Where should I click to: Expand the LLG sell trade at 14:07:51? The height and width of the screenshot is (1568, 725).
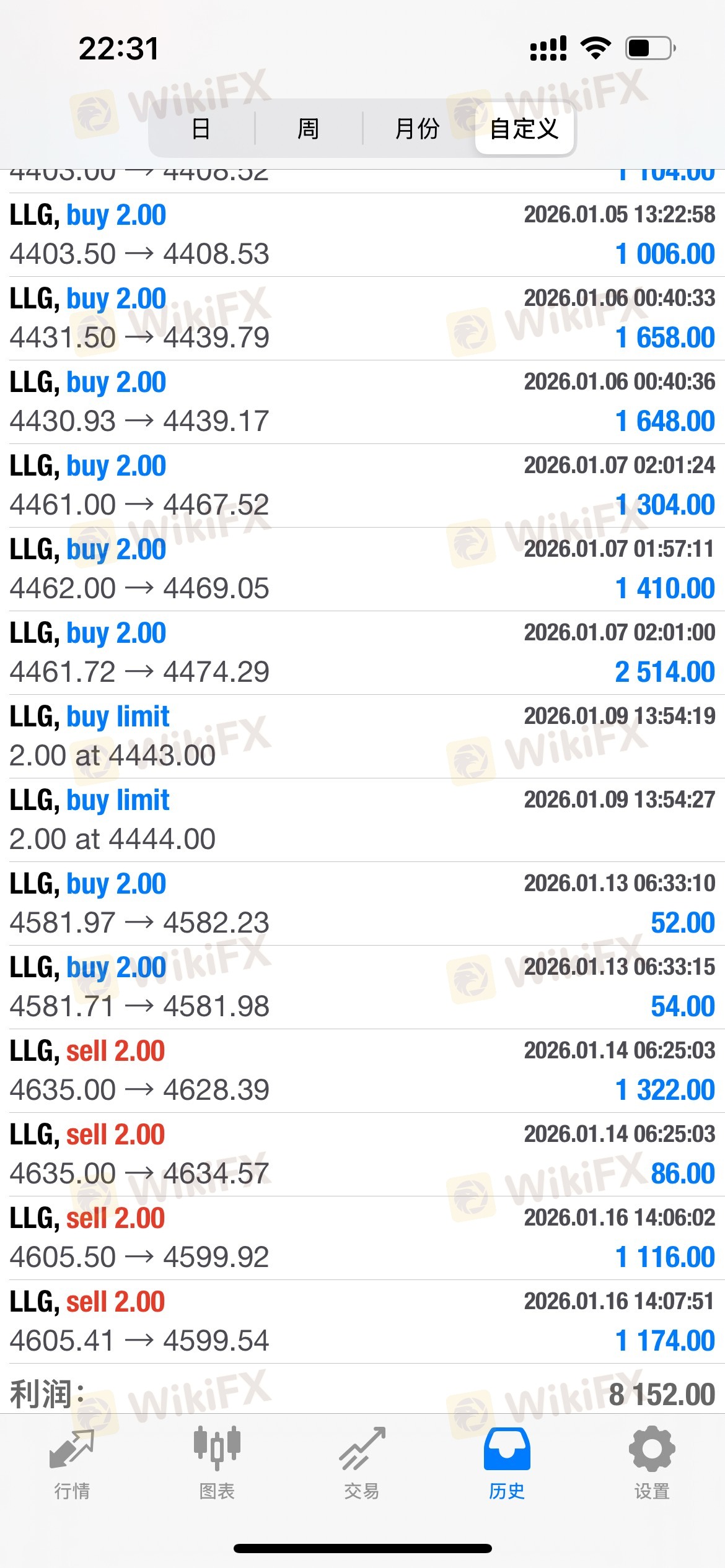pyautogui.click(x=362, y=1322)
